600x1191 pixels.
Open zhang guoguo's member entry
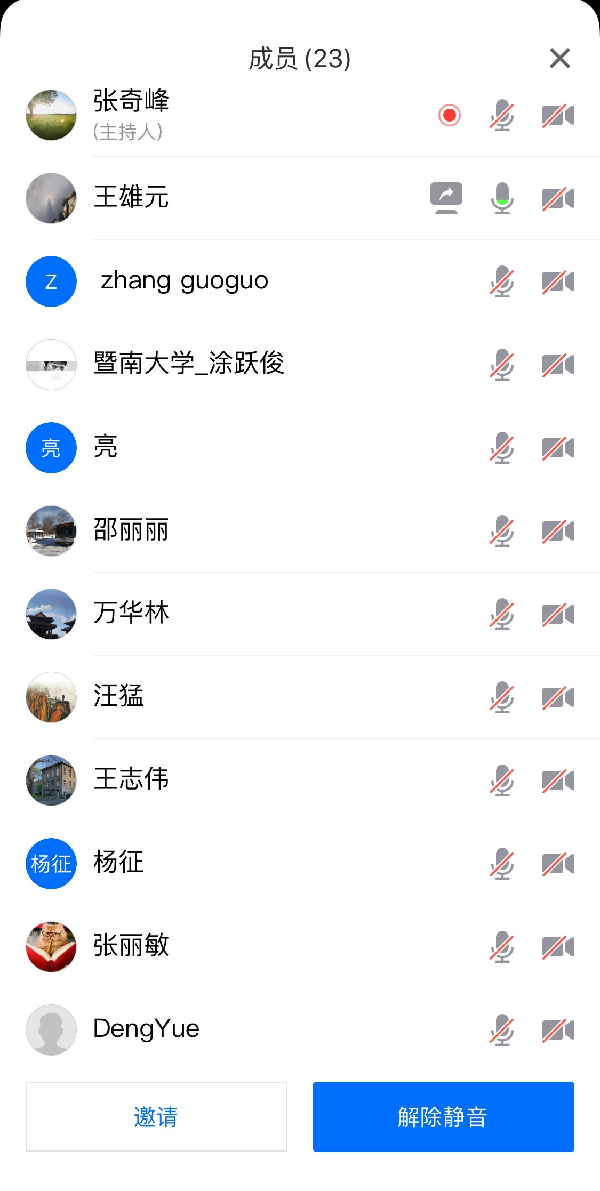coord(185,281)
